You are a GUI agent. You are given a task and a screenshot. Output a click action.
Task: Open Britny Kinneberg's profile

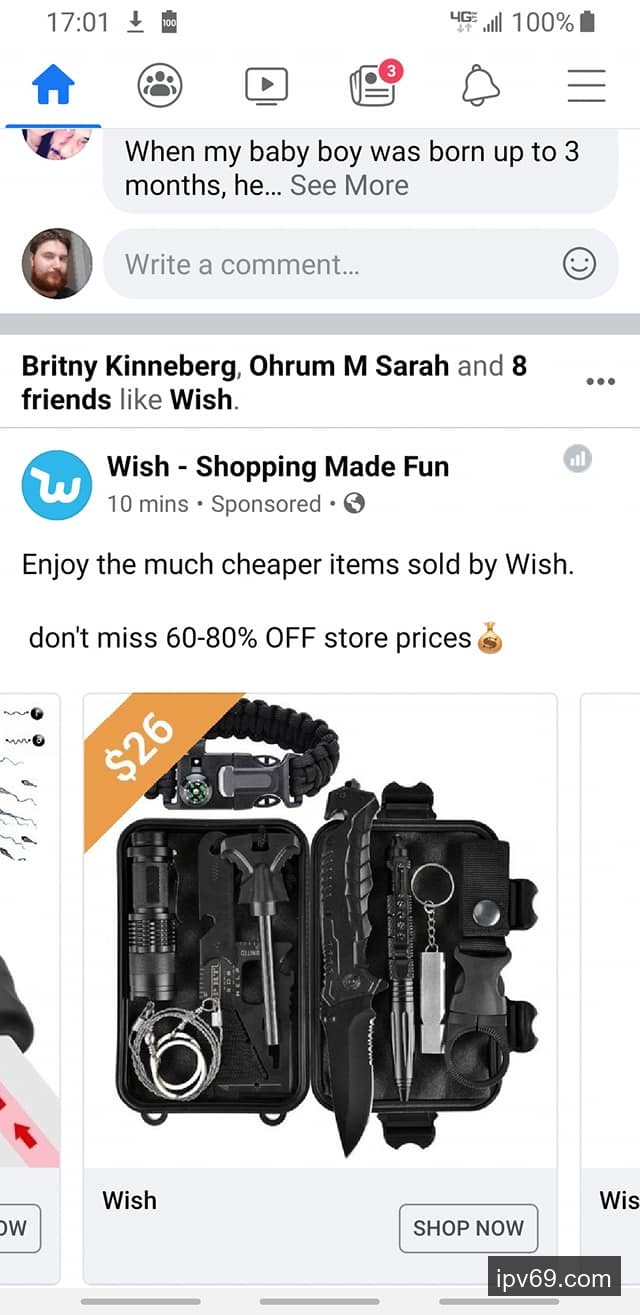[129, 366]
